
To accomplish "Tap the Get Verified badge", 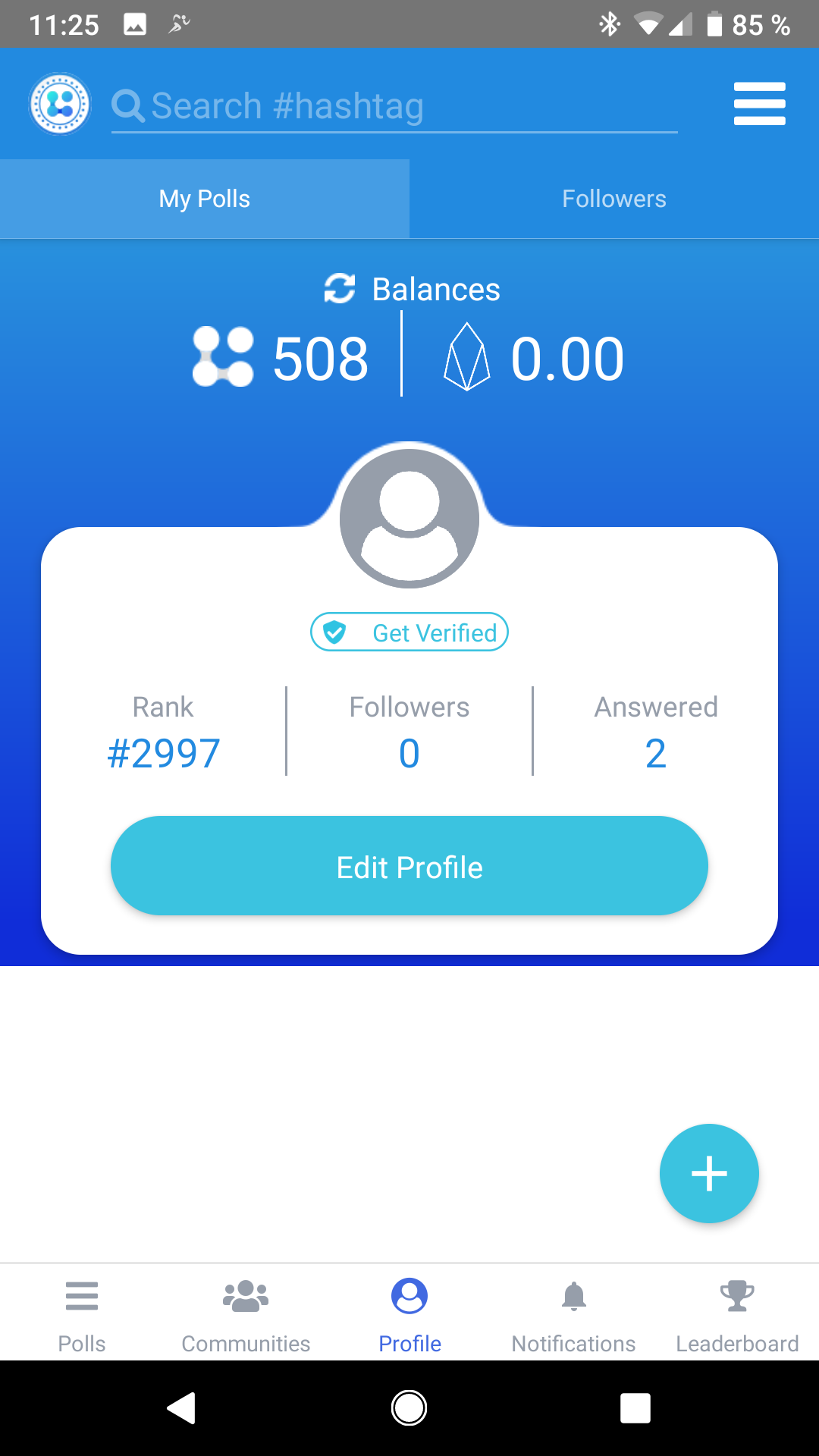I will tap(409, 632).
